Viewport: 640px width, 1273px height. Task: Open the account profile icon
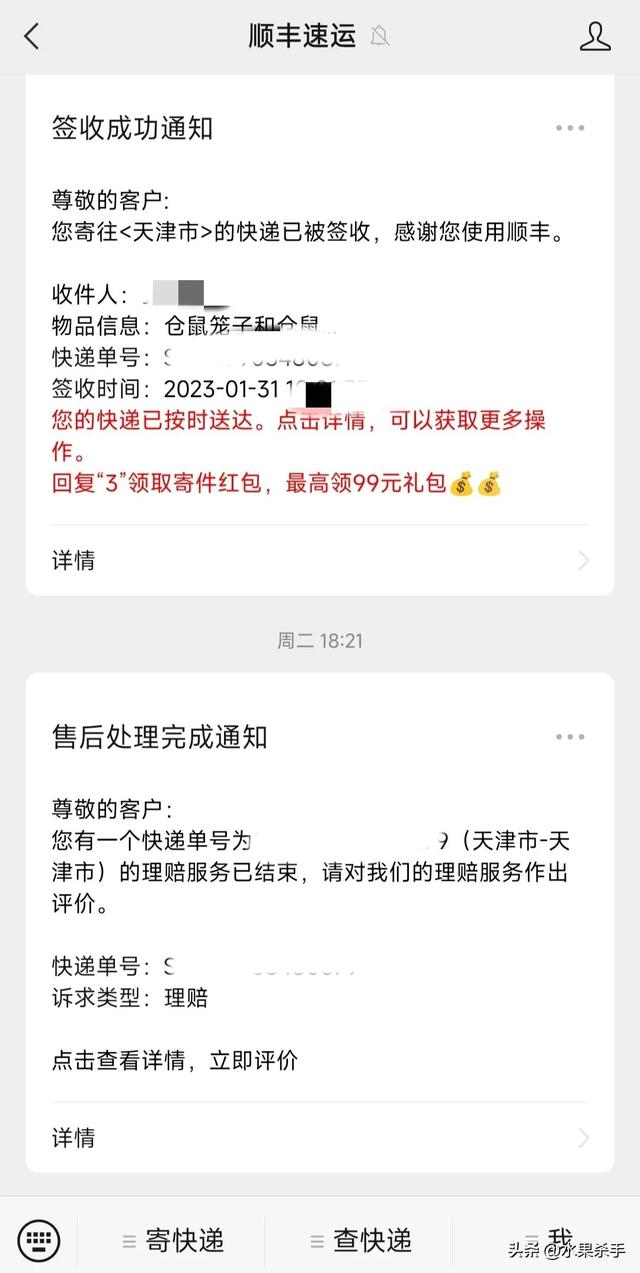click(595, 37)
